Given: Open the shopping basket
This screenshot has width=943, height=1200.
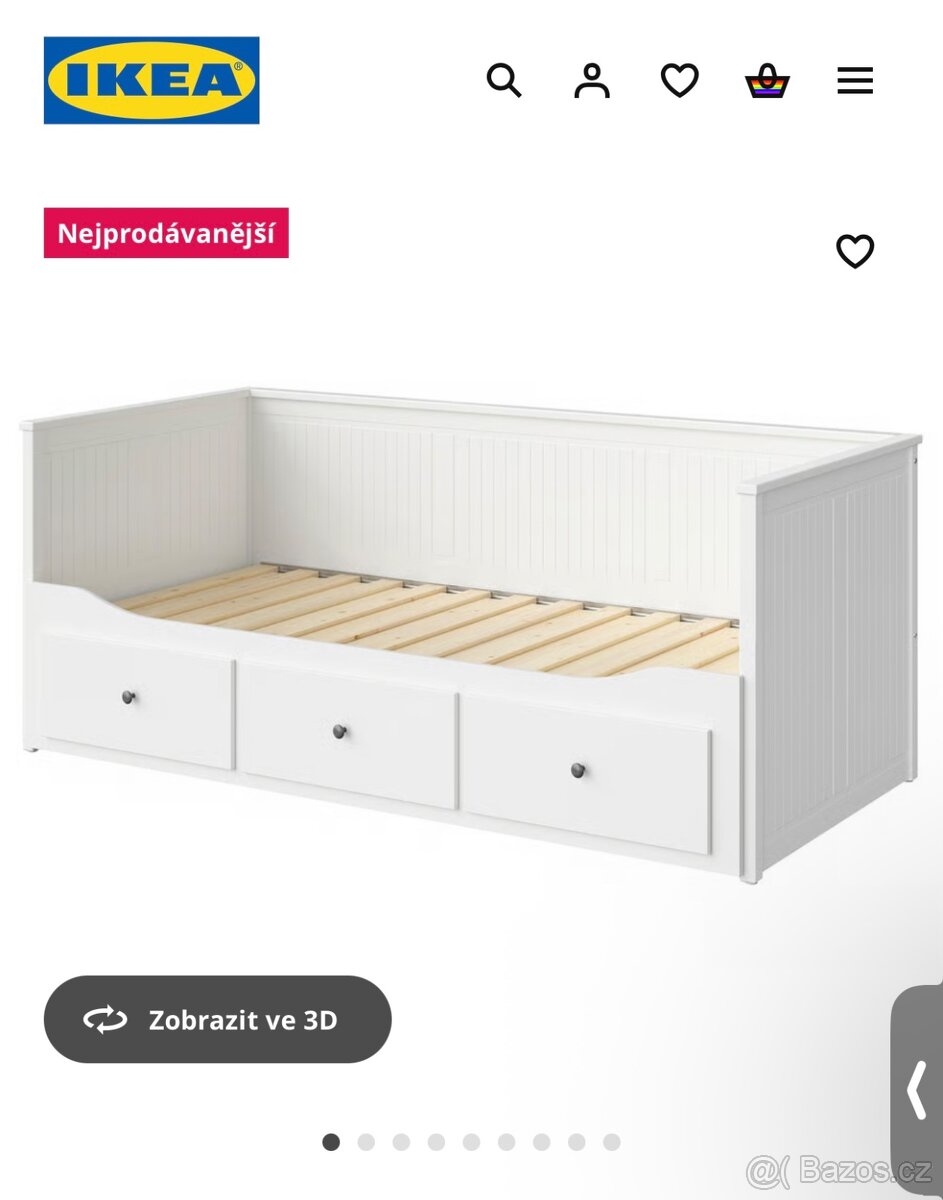Looking at the screenshot, I should click(x=767, y=80).
